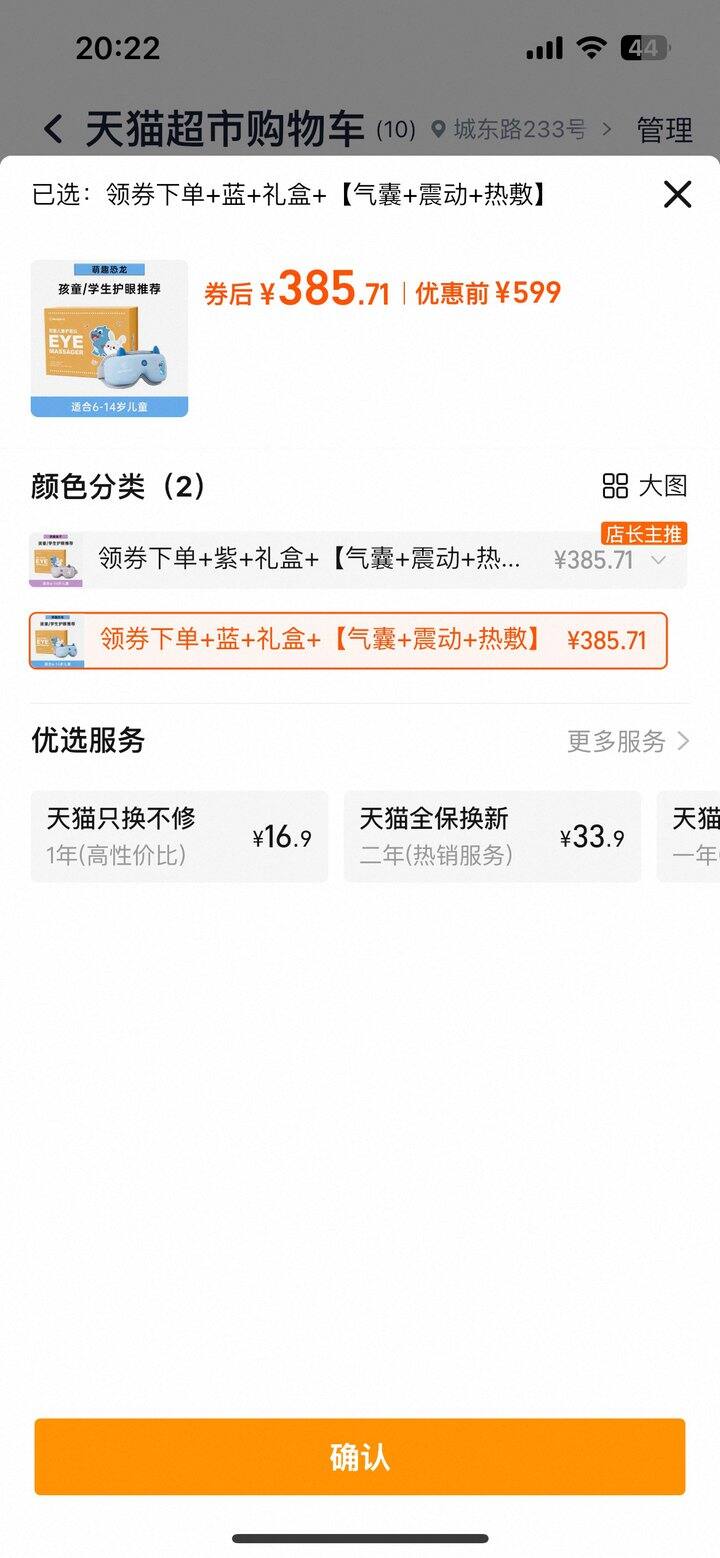Switch to 大图 view
Image resolution: width=720 pixels, height=1558 pixels.
(x=645, y=486)
